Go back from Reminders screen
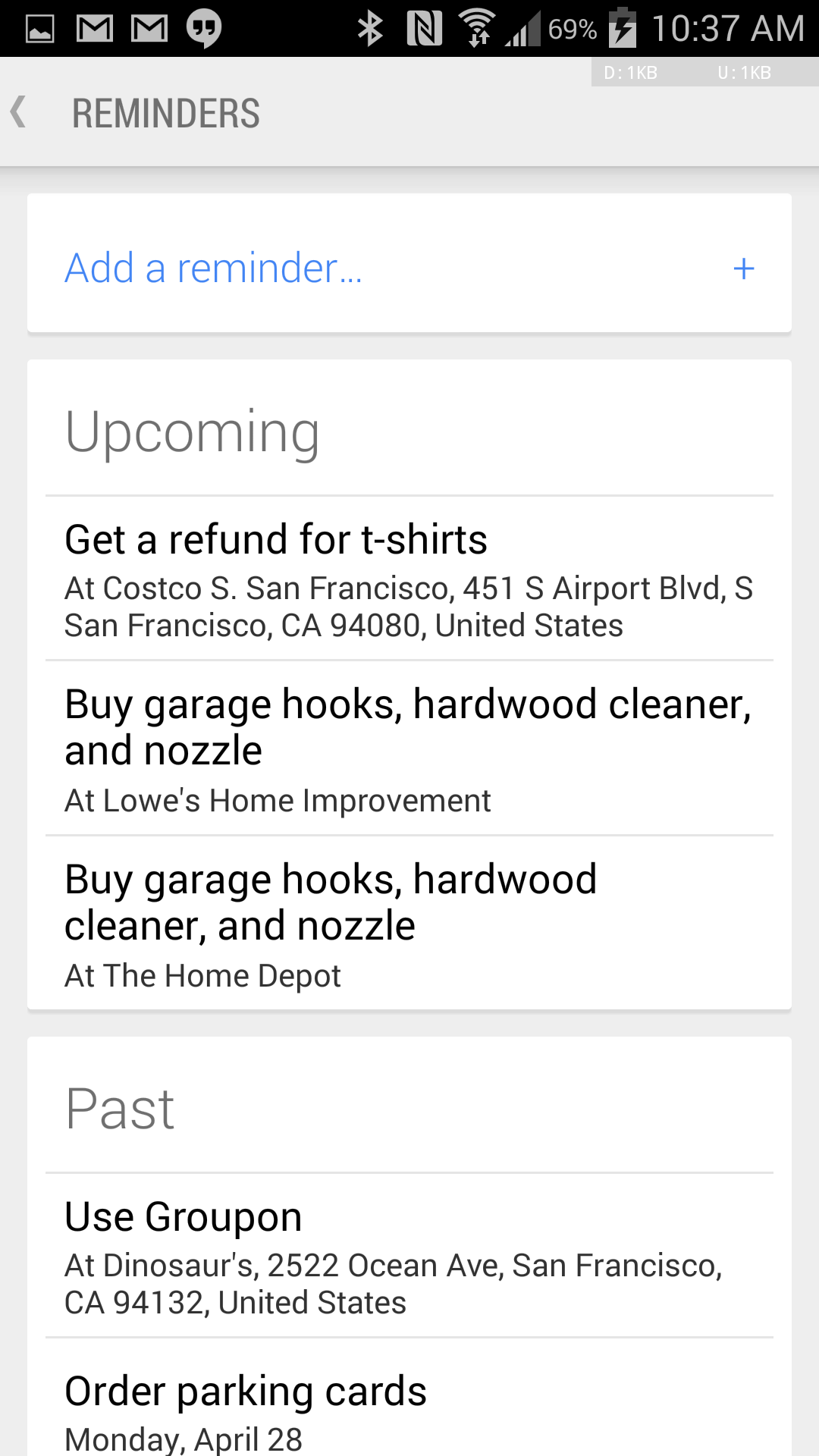 pos(19,112)
